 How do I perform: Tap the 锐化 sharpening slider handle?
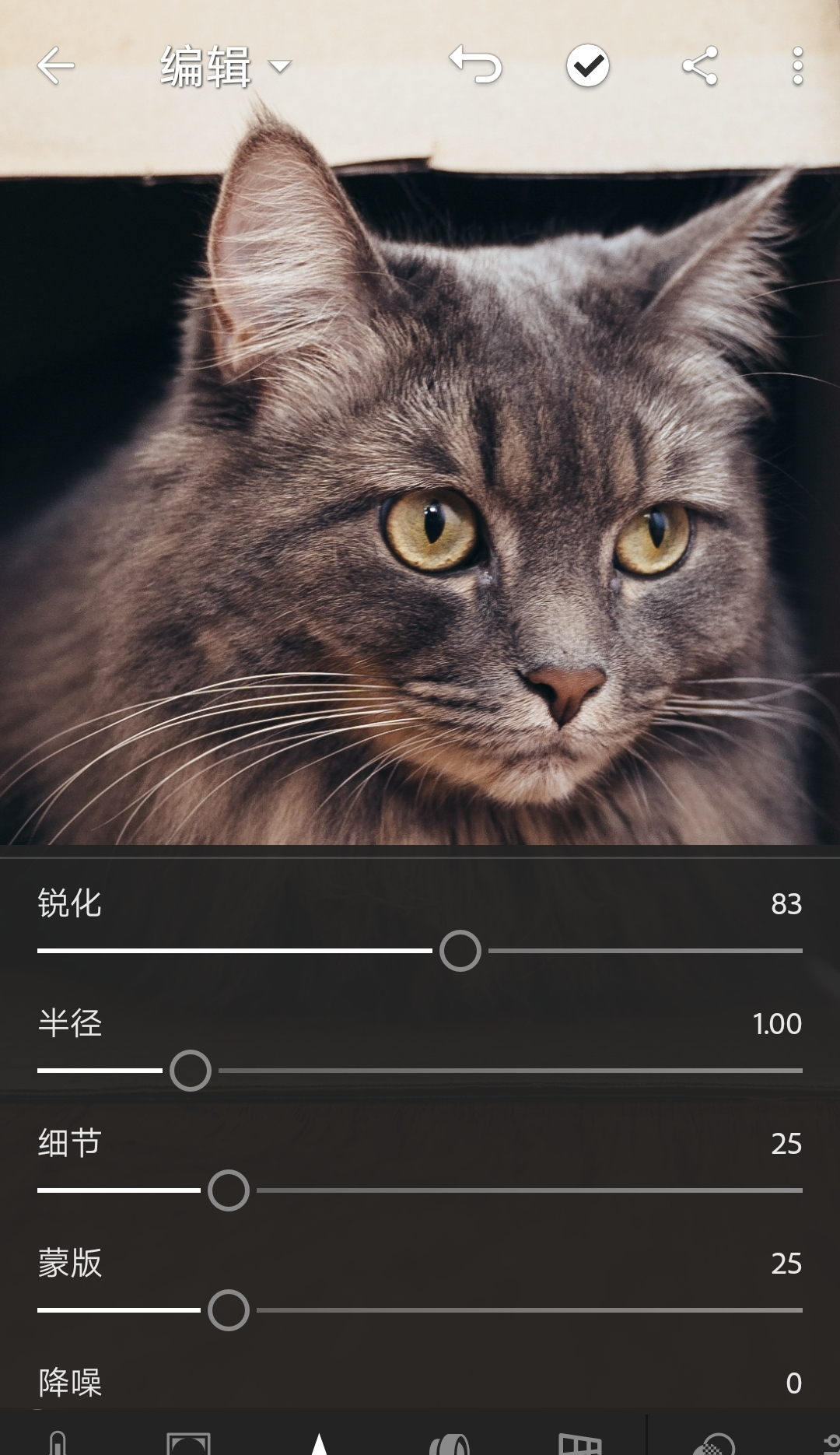tap(460, 951)
